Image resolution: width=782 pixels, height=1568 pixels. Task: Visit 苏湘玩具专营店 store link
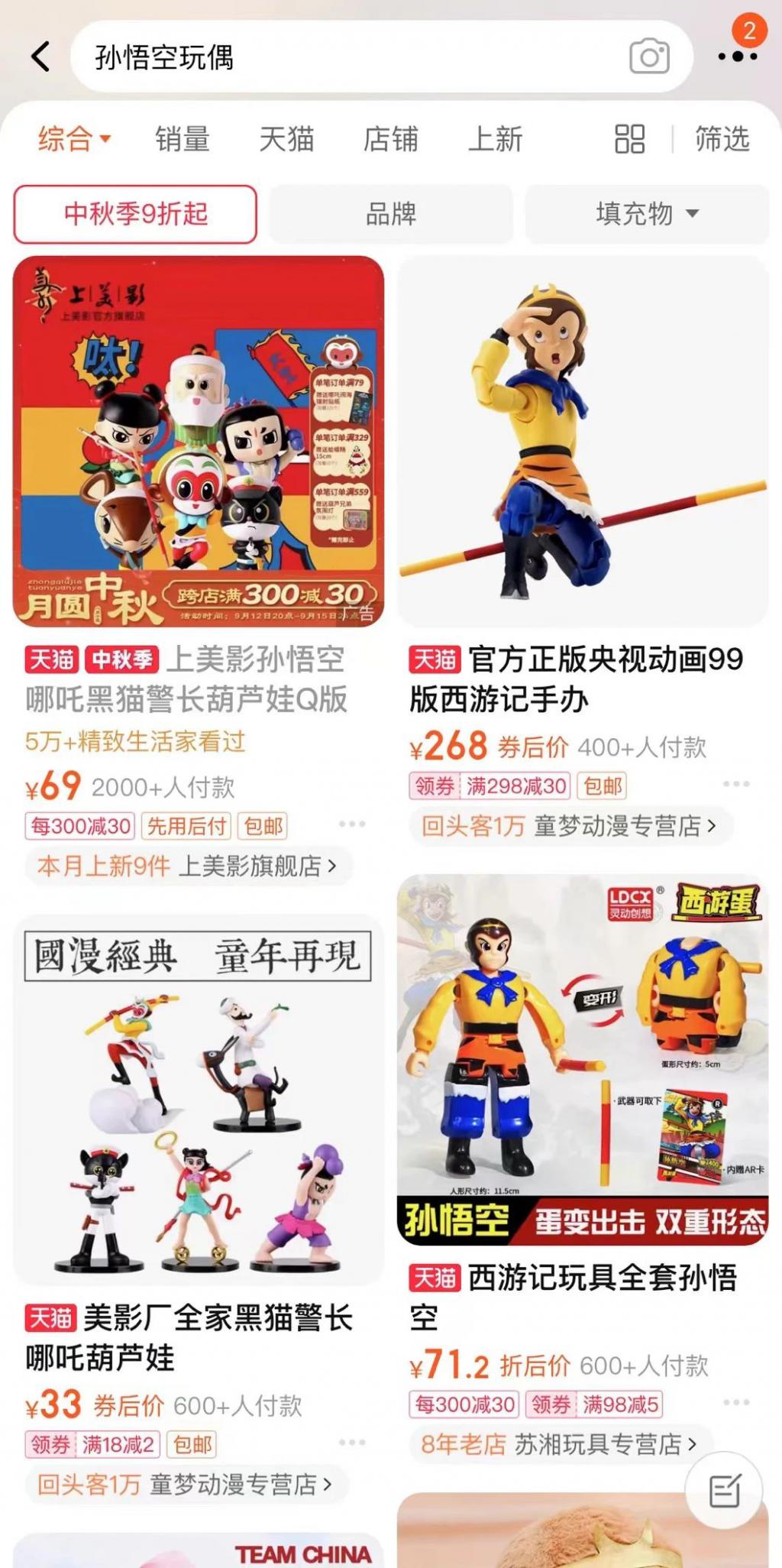603,1443
